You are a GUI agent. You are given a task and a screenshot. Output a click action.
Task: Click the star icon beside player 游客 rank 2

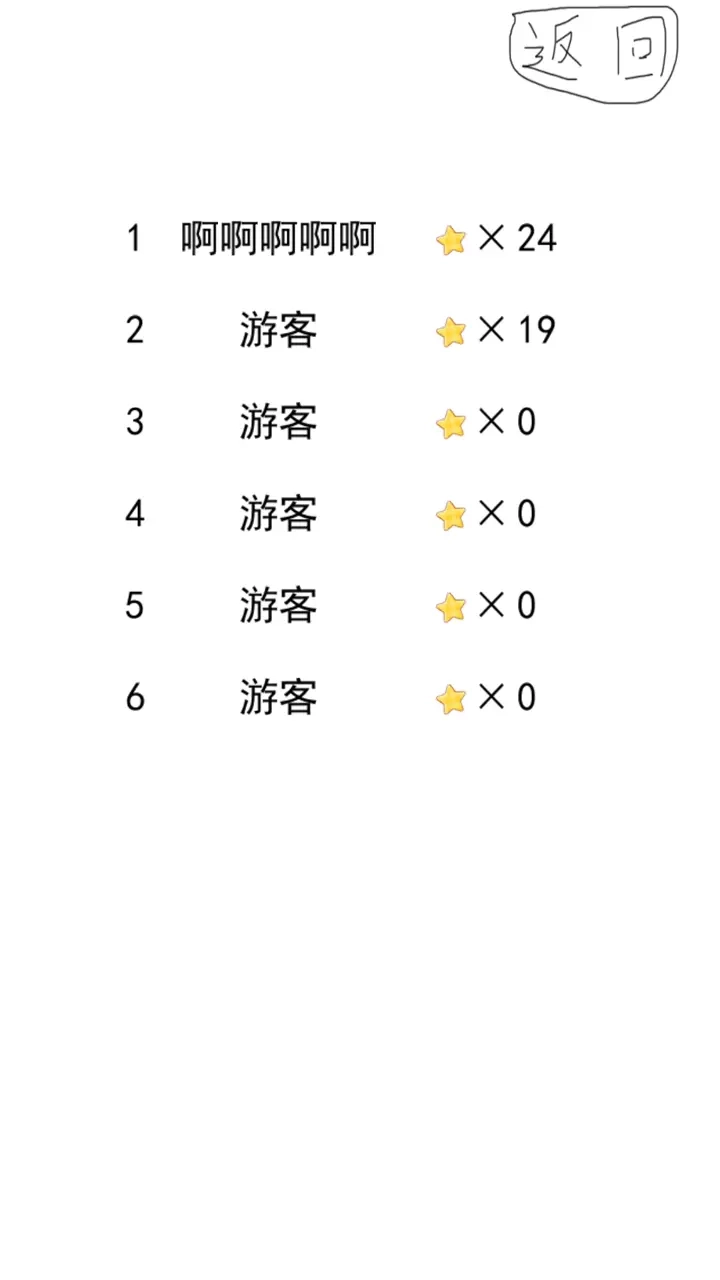(450, 332)
